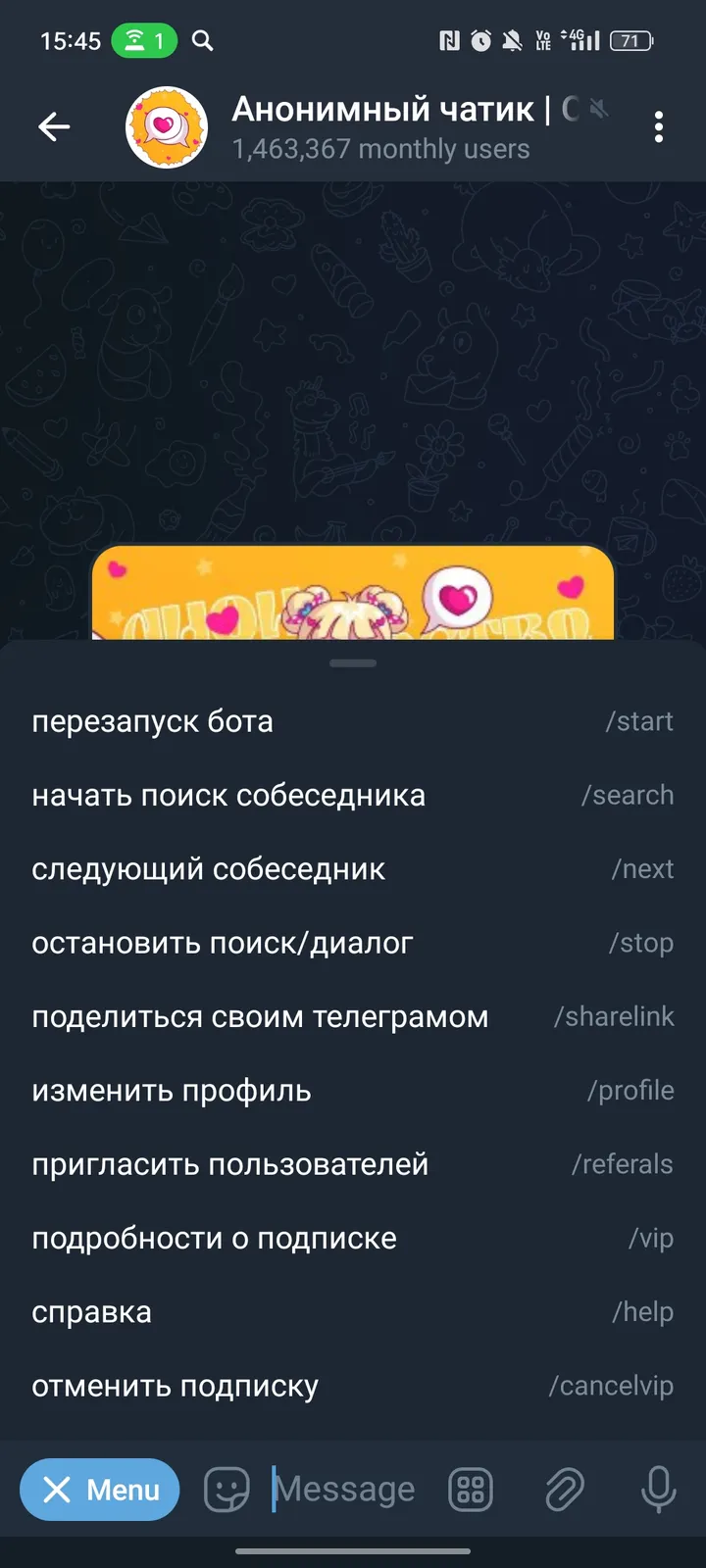Select the /start перезапуск бота command

click(353, 721)
